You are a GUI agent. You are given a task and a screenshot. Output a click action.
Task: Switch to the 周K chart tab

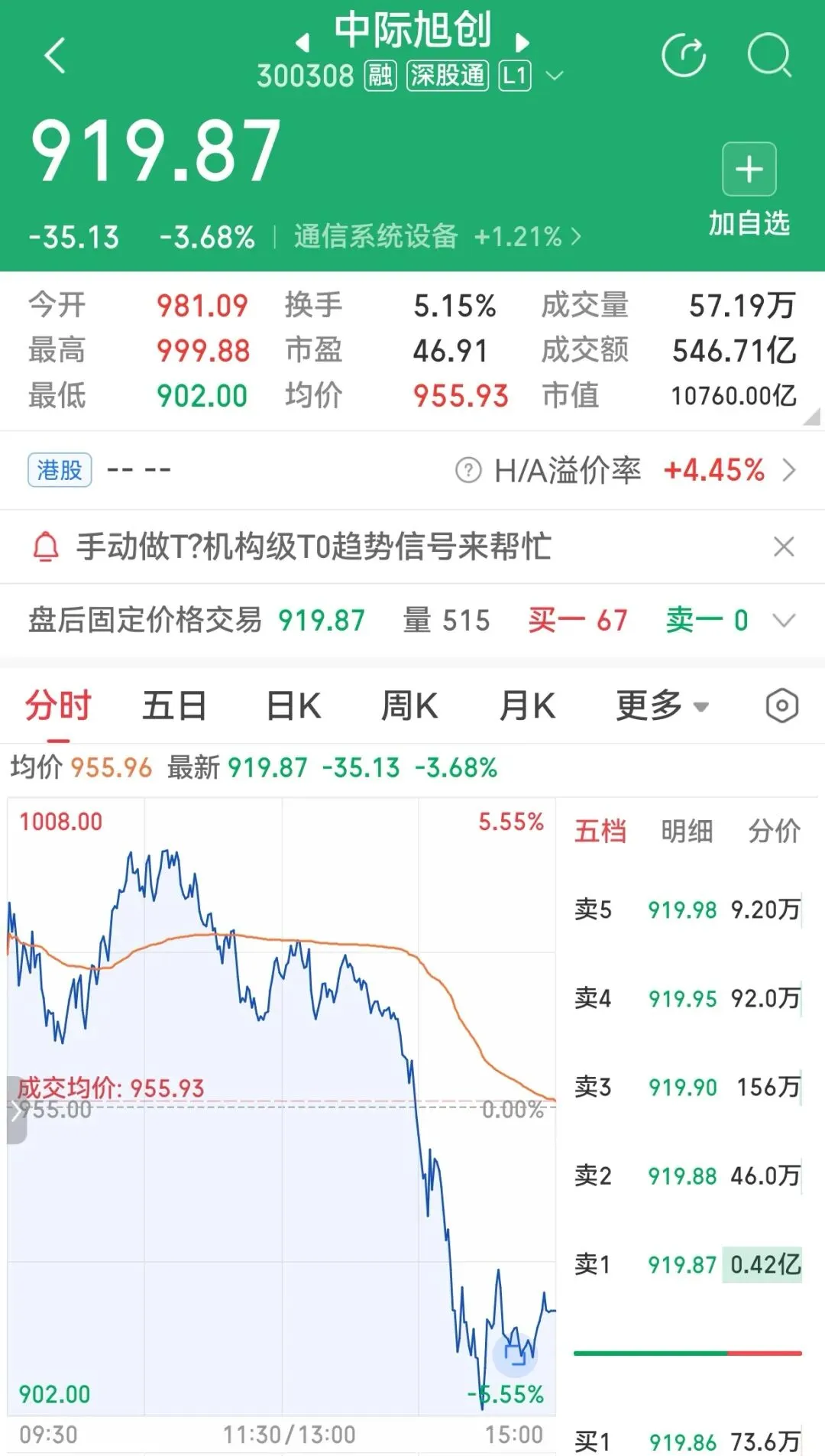tap(409, 705)
